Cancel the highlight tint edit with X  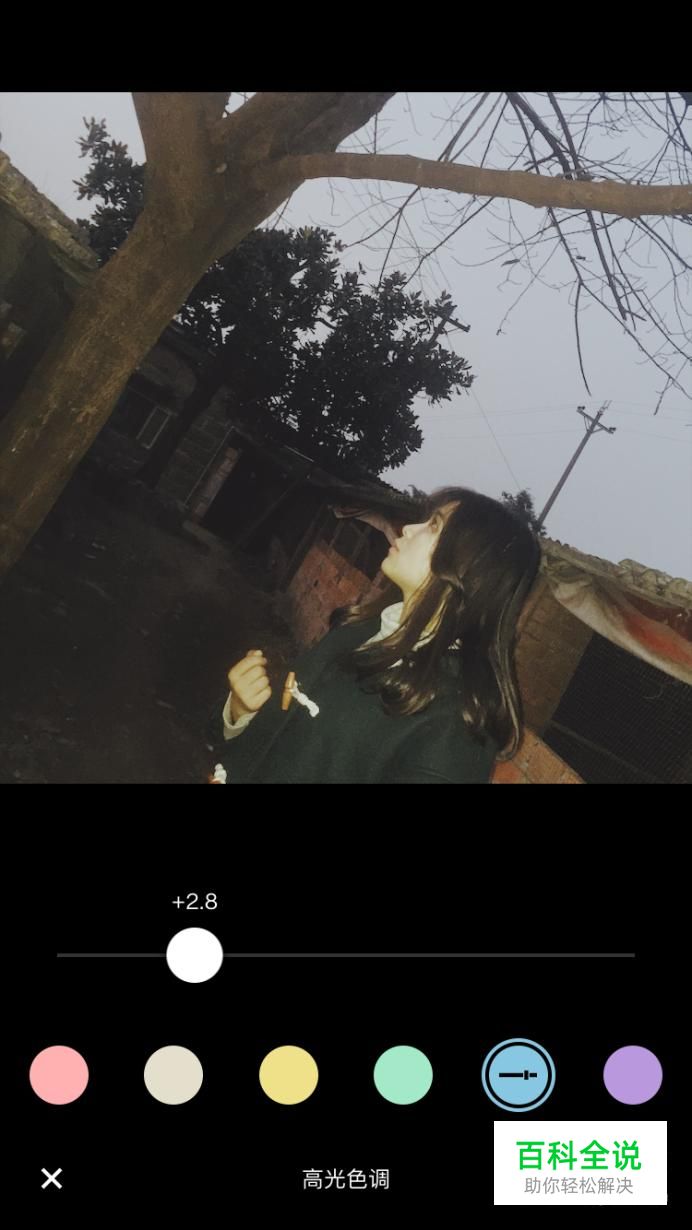52,1178
